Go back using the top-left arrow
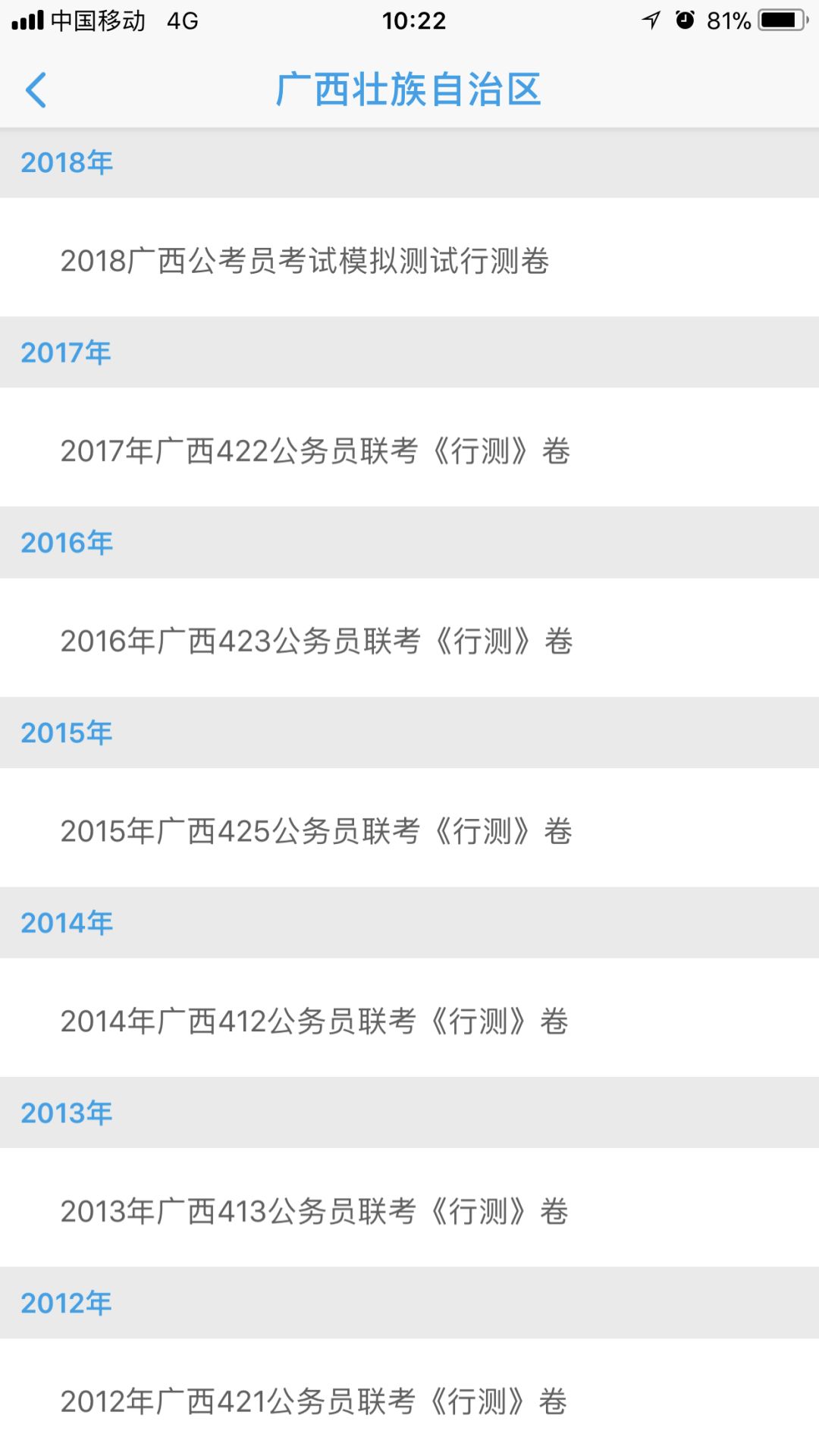 [36, 90]
